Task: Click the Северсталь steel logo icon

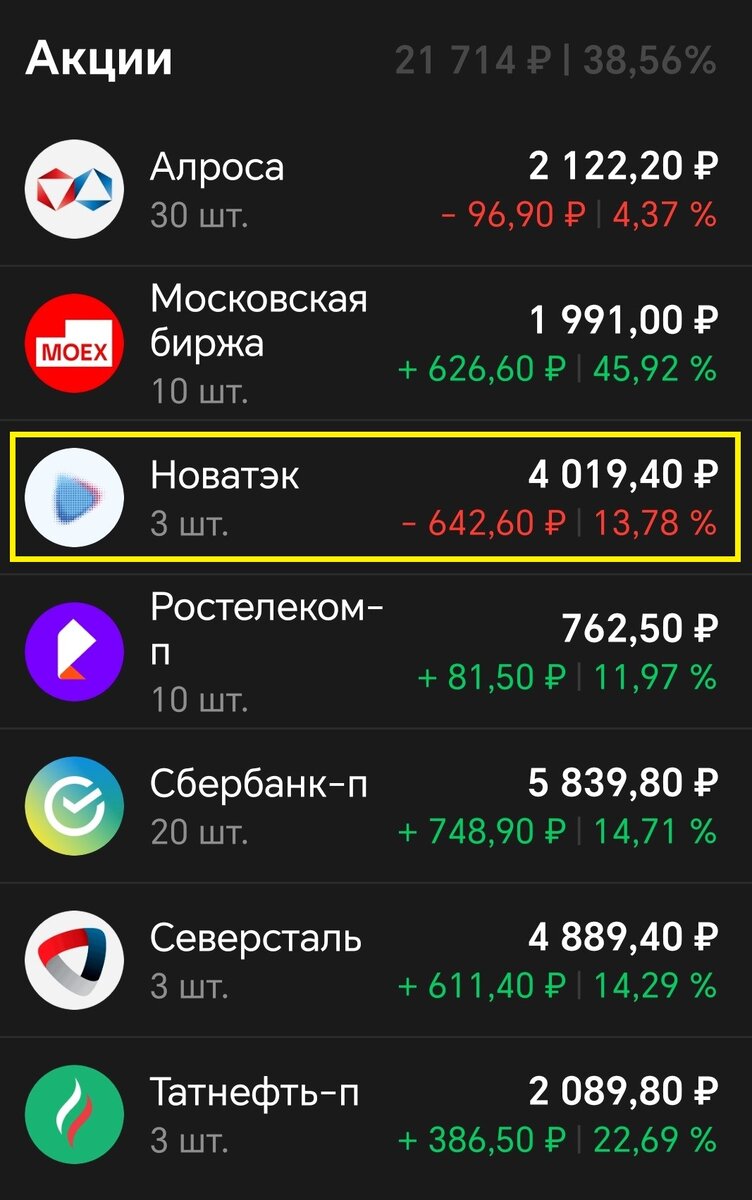Action: point(74,960)
